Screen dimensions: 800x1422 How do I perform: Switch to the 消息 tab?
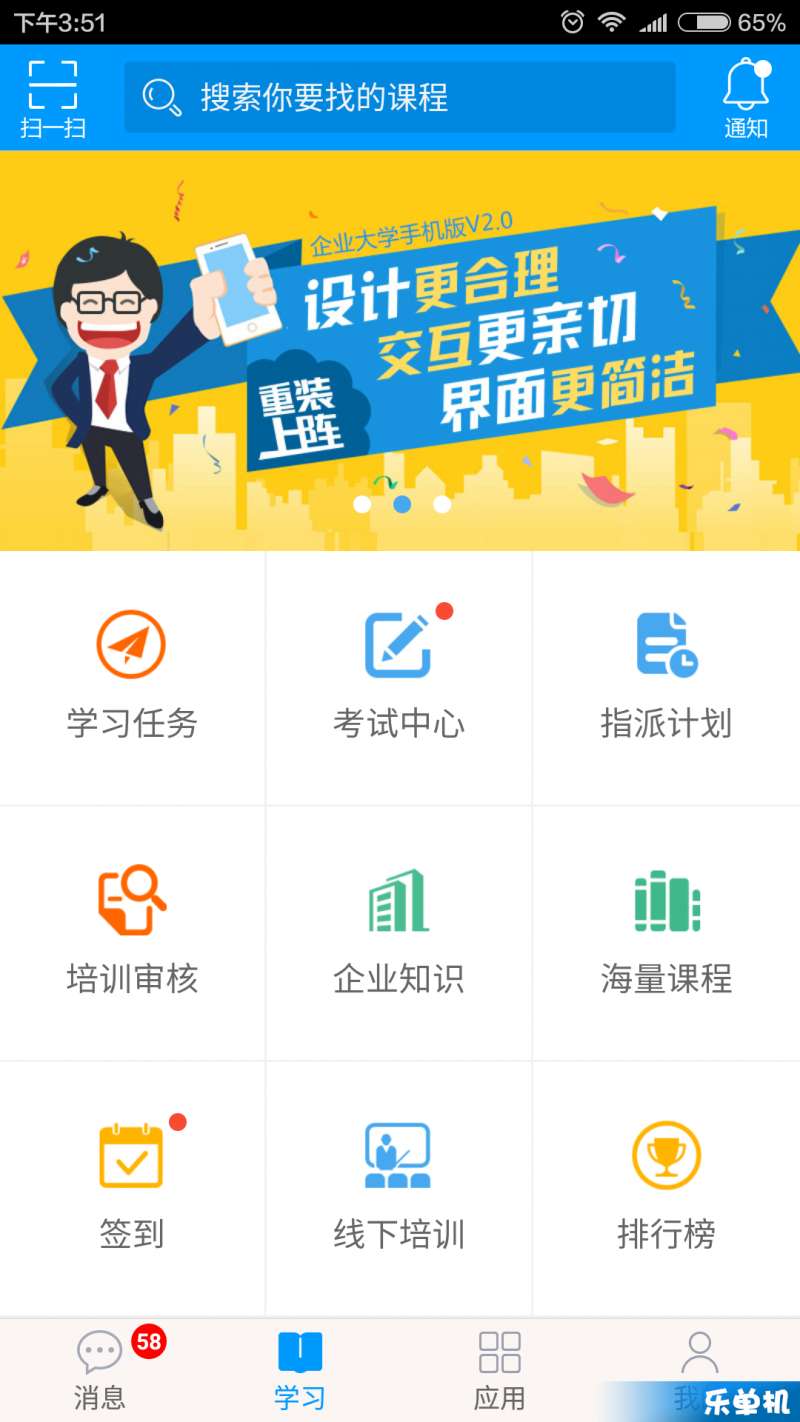[x=100, y=1370]
